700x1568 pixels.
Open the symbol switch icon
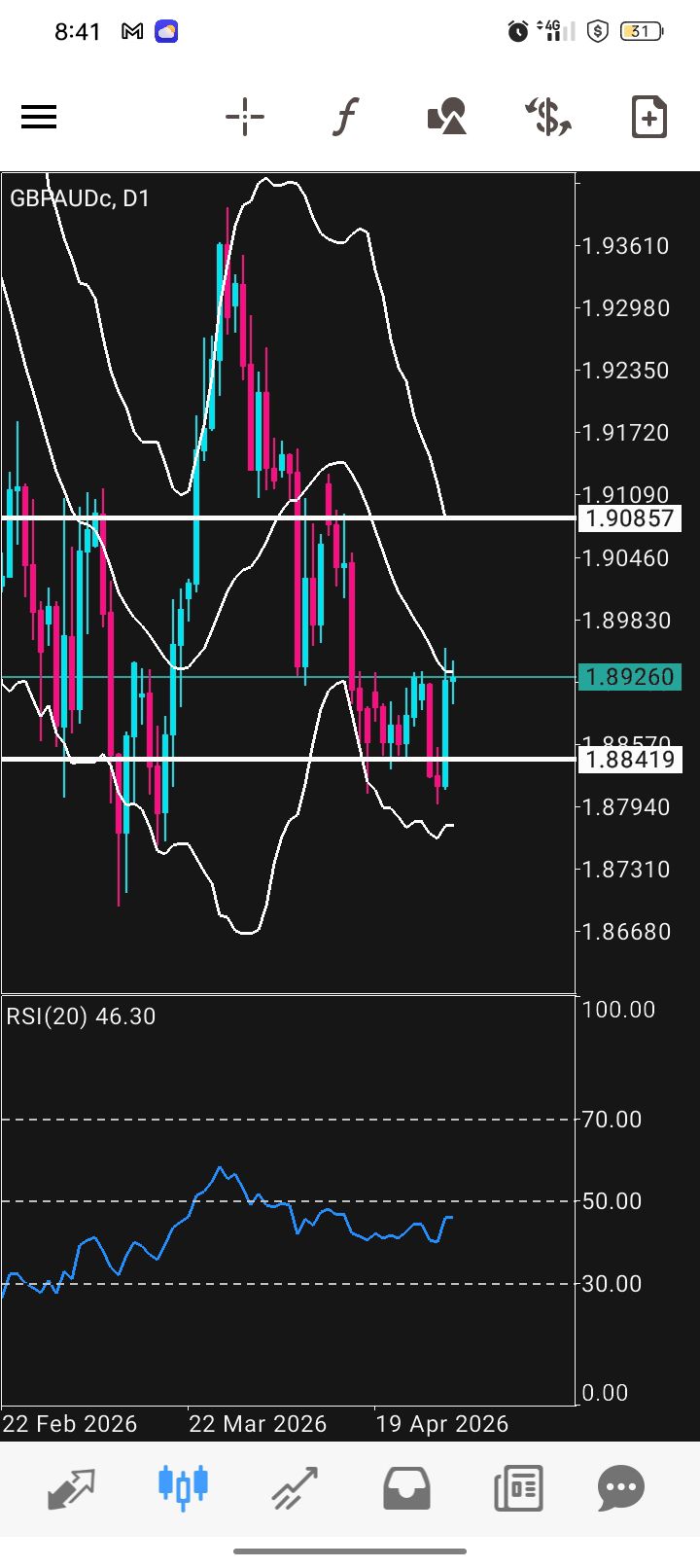point(548,118)
